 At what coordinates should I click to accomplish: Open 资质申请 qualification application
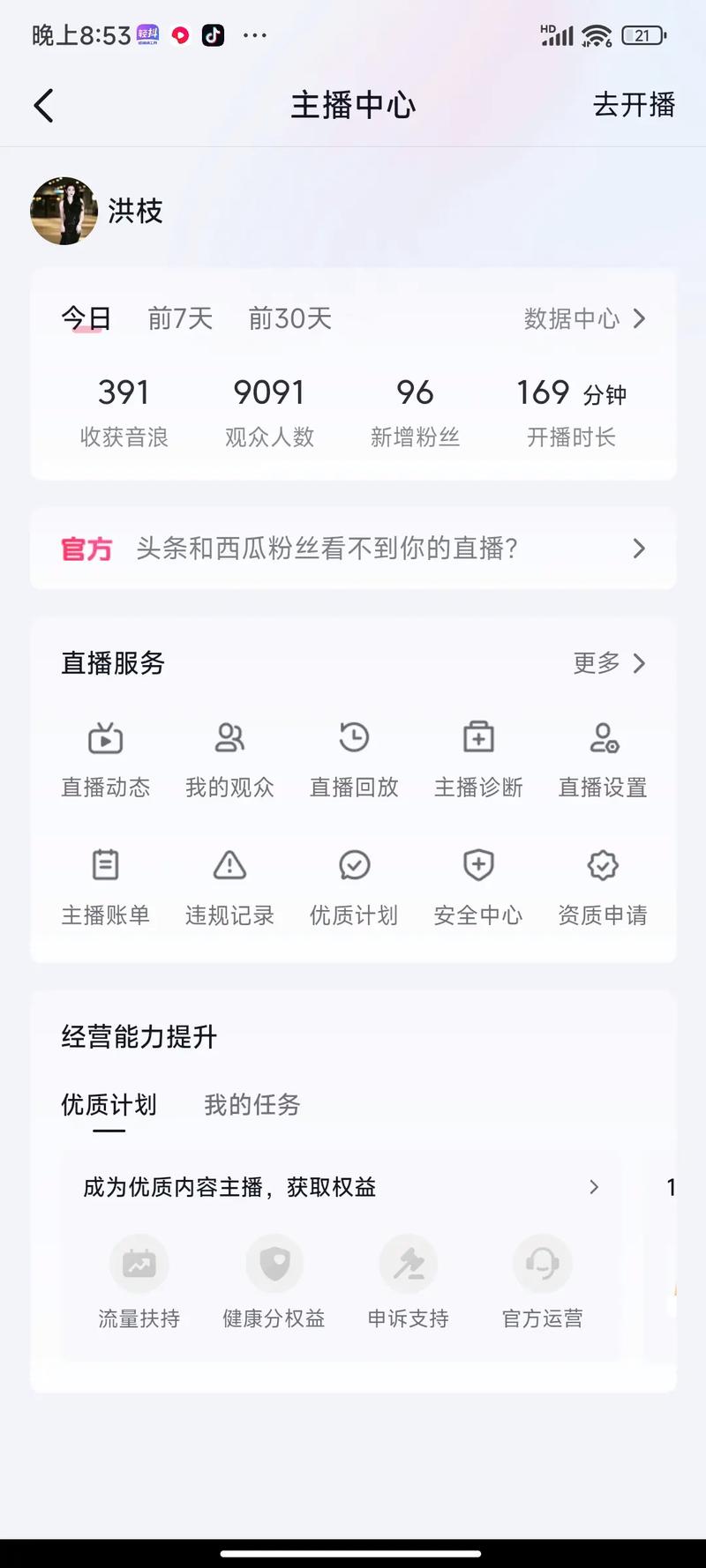602,885
